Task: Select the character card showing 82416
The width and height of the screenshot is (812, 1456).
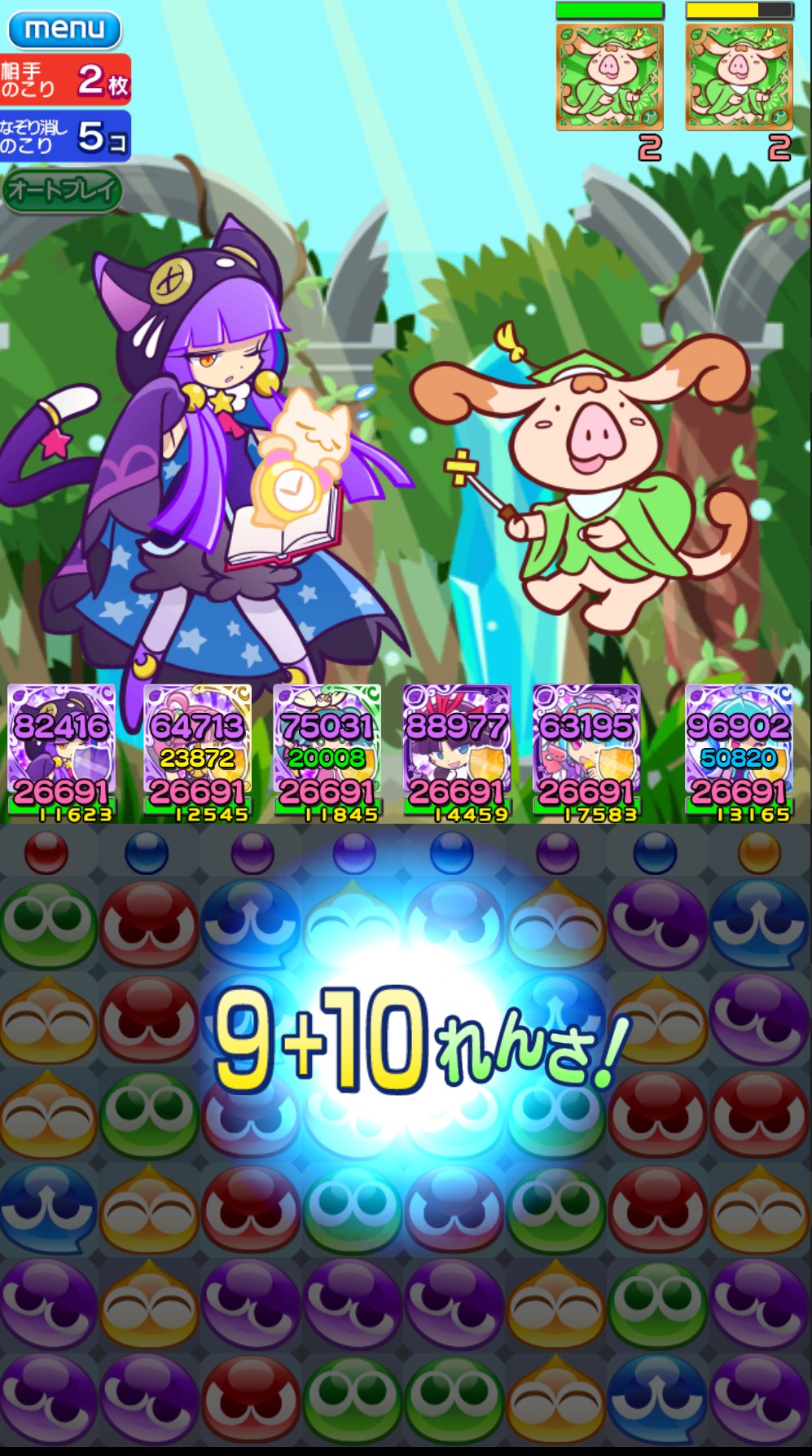Action: point(62,750)
